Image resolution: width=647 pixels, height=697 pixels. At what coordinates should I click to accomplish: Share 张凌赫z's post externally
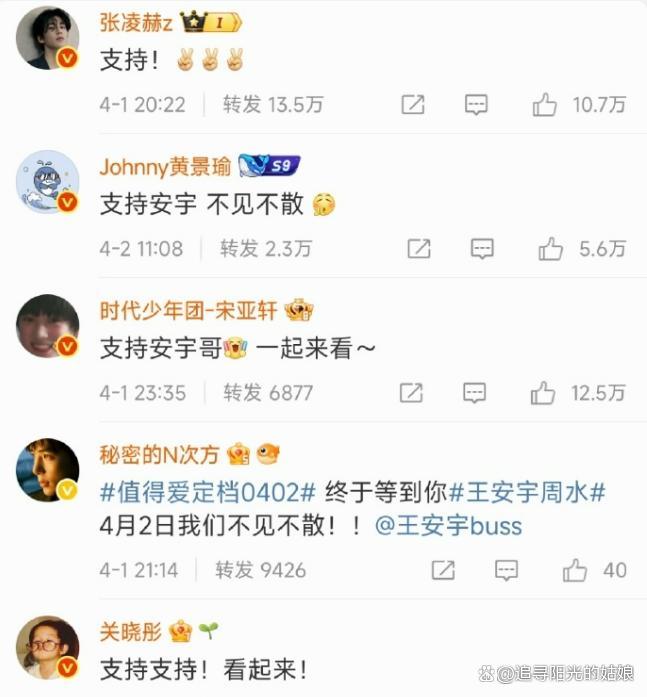click(x=412, y=104)
